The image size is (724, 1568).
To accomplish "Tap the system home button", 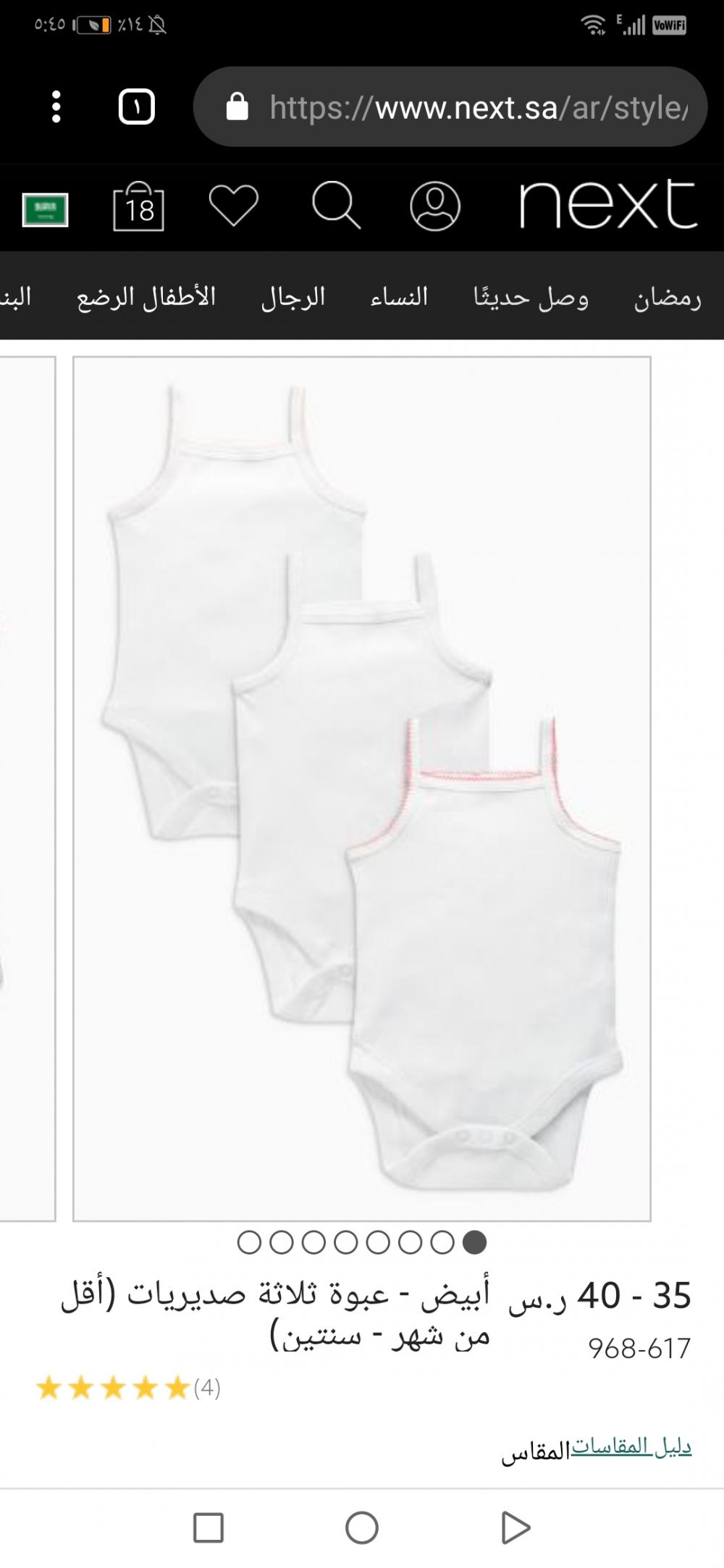I will click(x=362, y=1528).
